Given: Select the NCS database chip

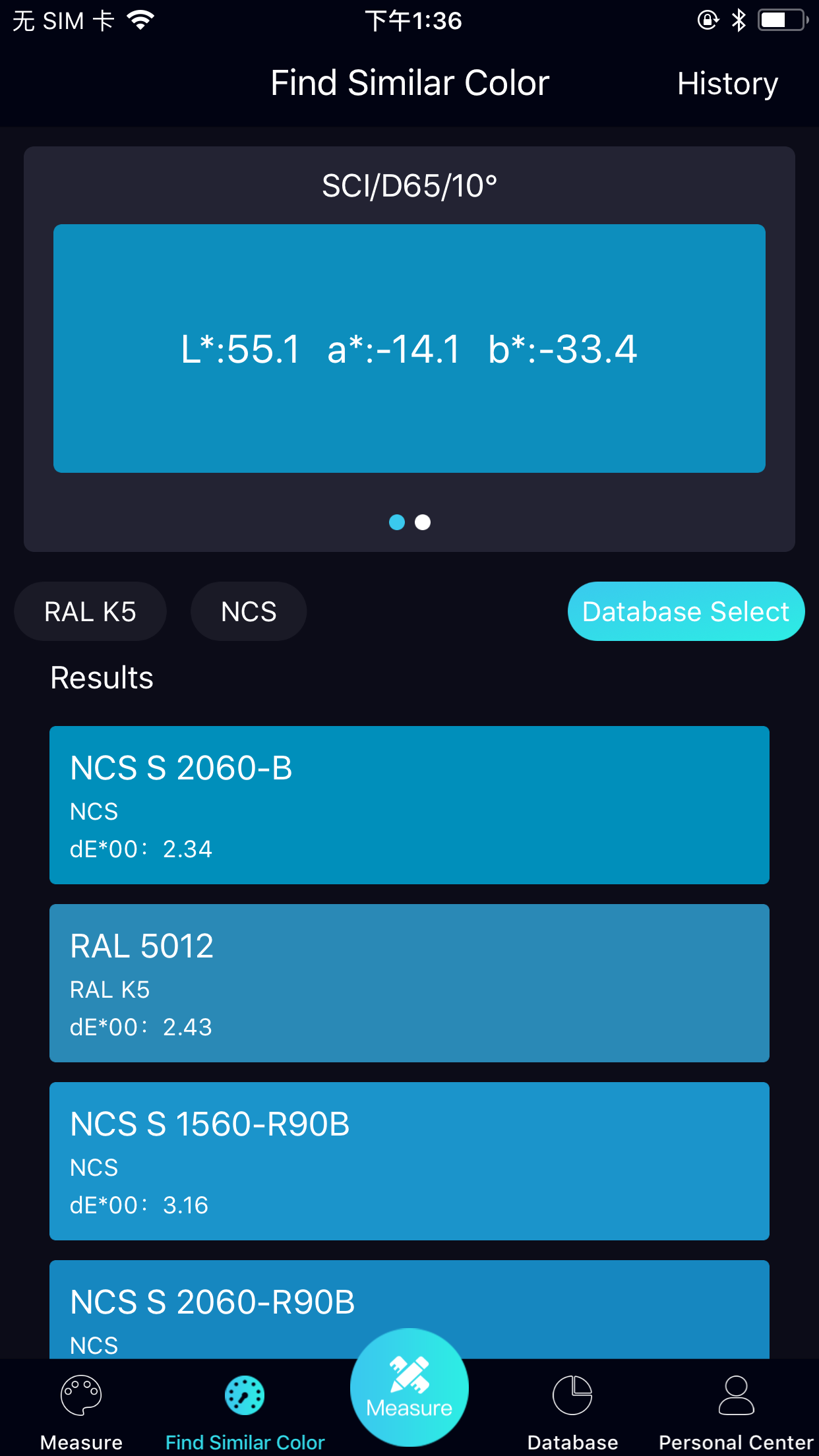Looking at the screenshot, I should [x=249, y=611].
